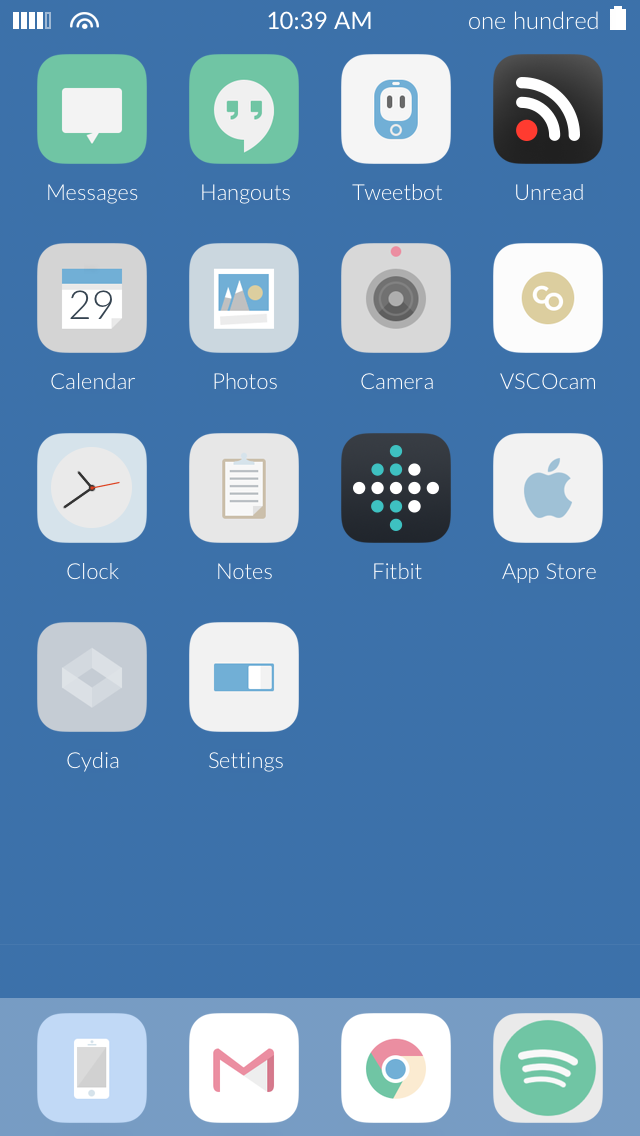Open Settings
Image resolution: width=640 pixels, height=1136 pixels.
(244, 677)
